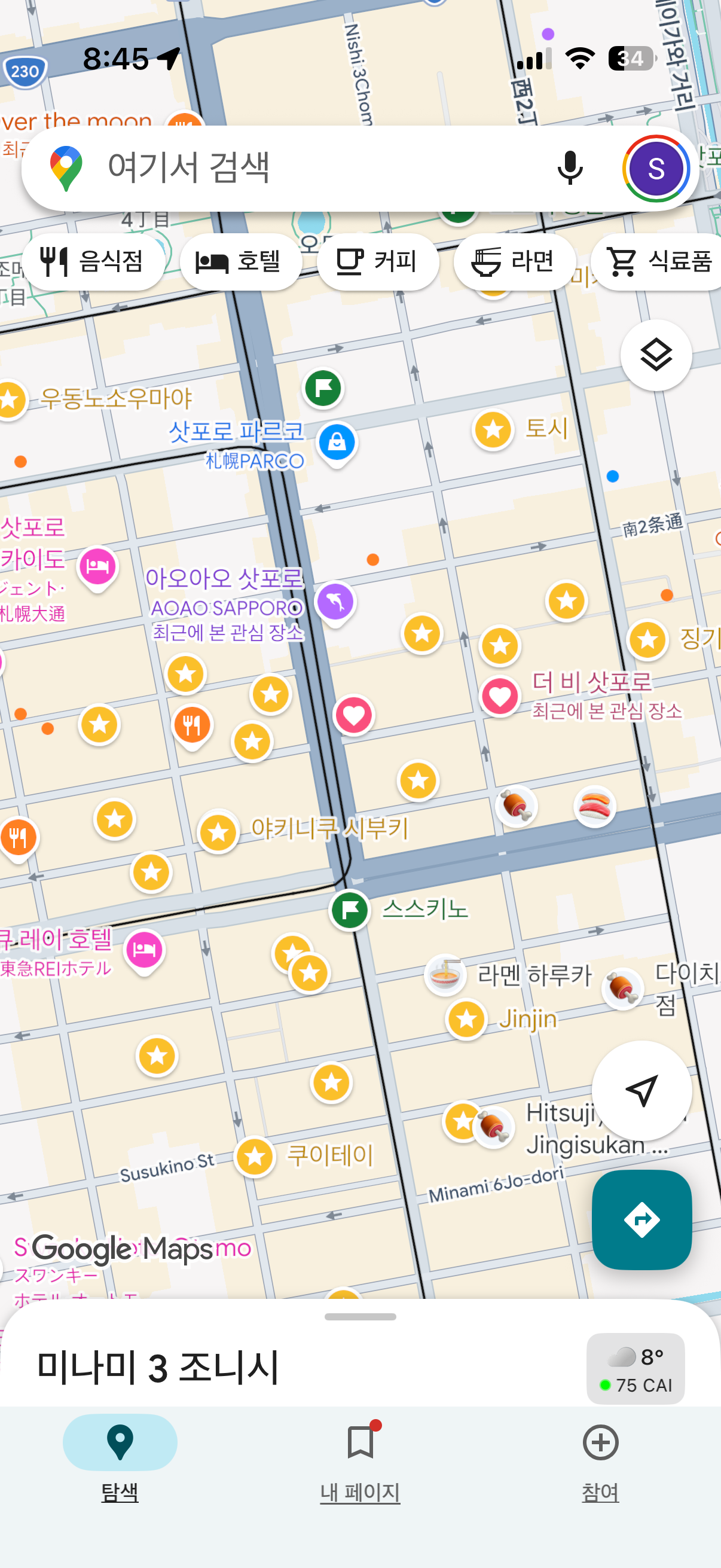
Task: Select the 라면 filter chip
Action: [x=515, y=262]
